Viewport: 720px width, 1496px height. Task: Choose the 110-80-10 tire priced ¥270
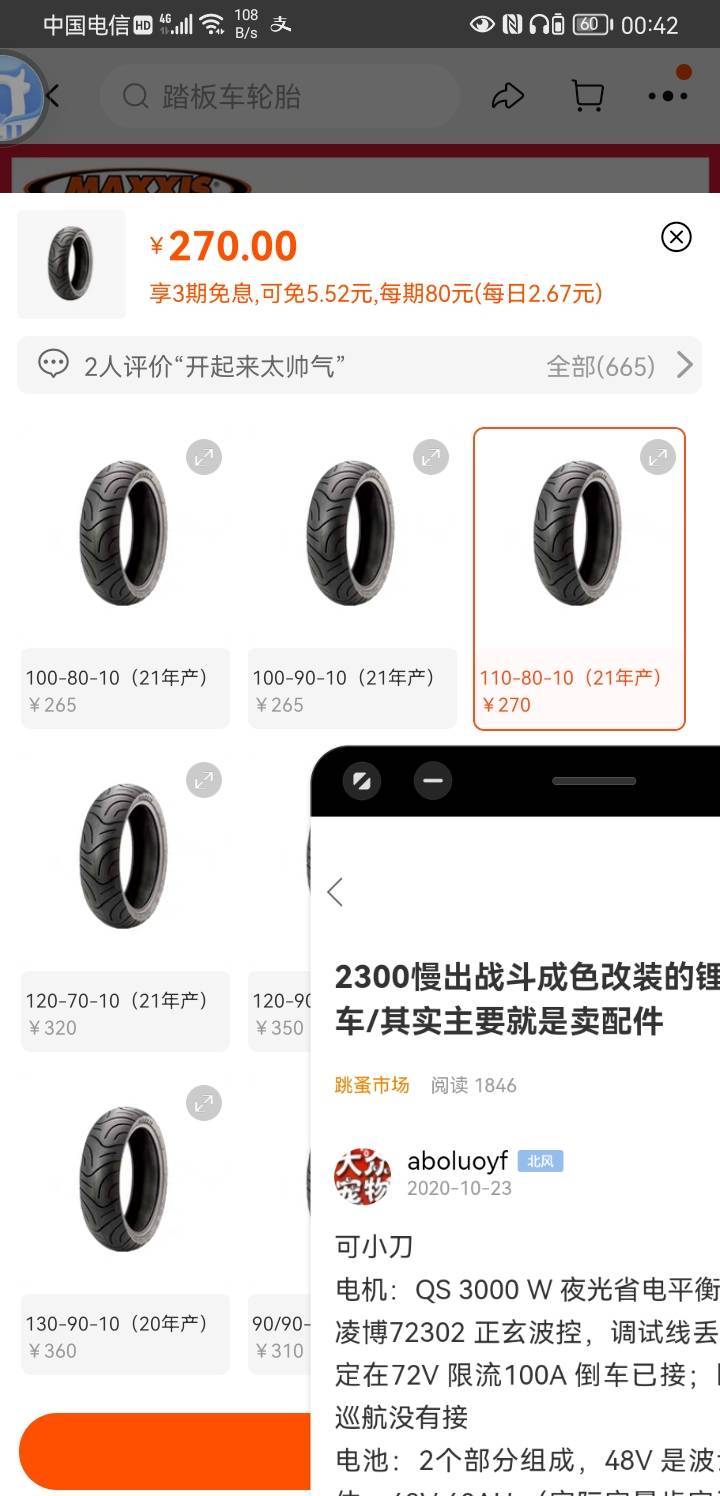[579, 579]
